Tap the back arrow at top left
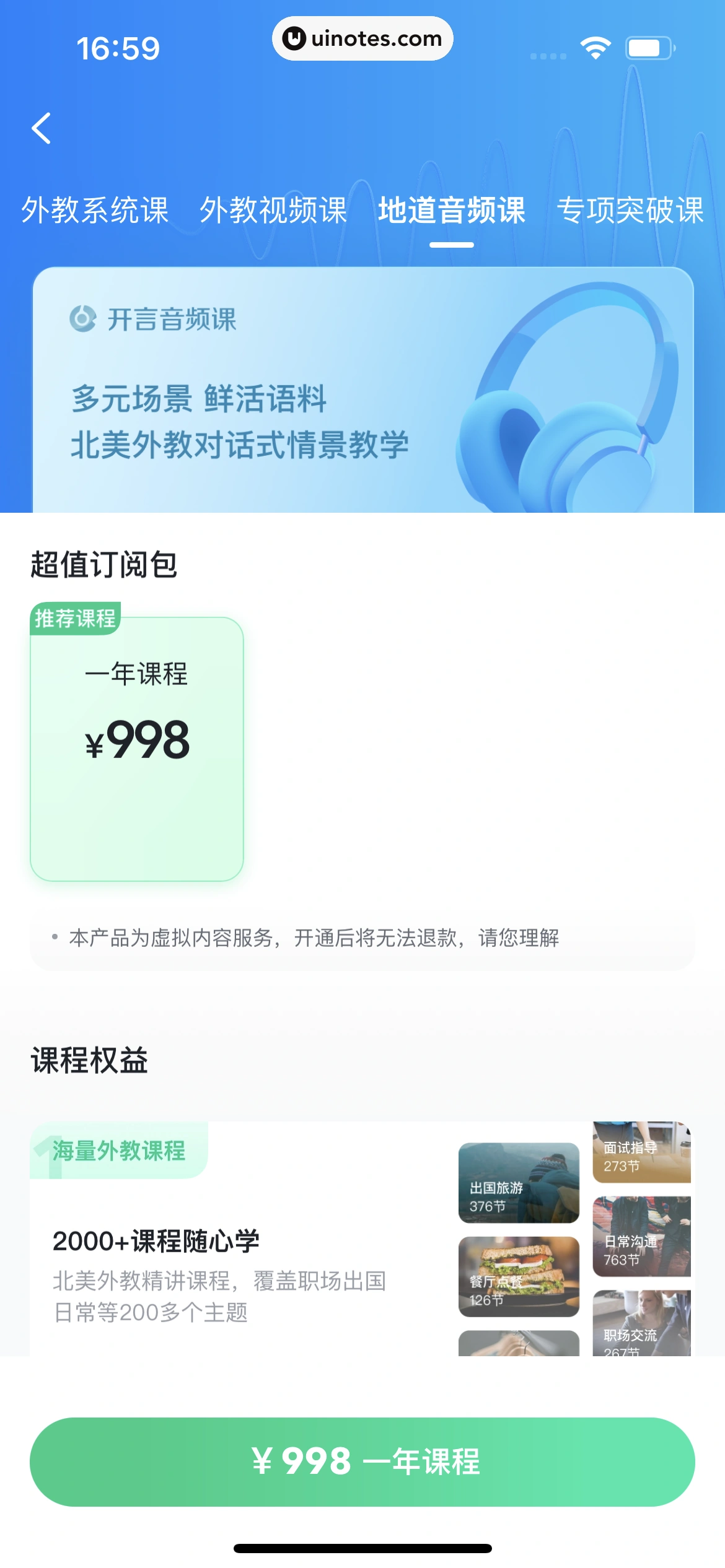725x1568 pixels. coord(42,128)
